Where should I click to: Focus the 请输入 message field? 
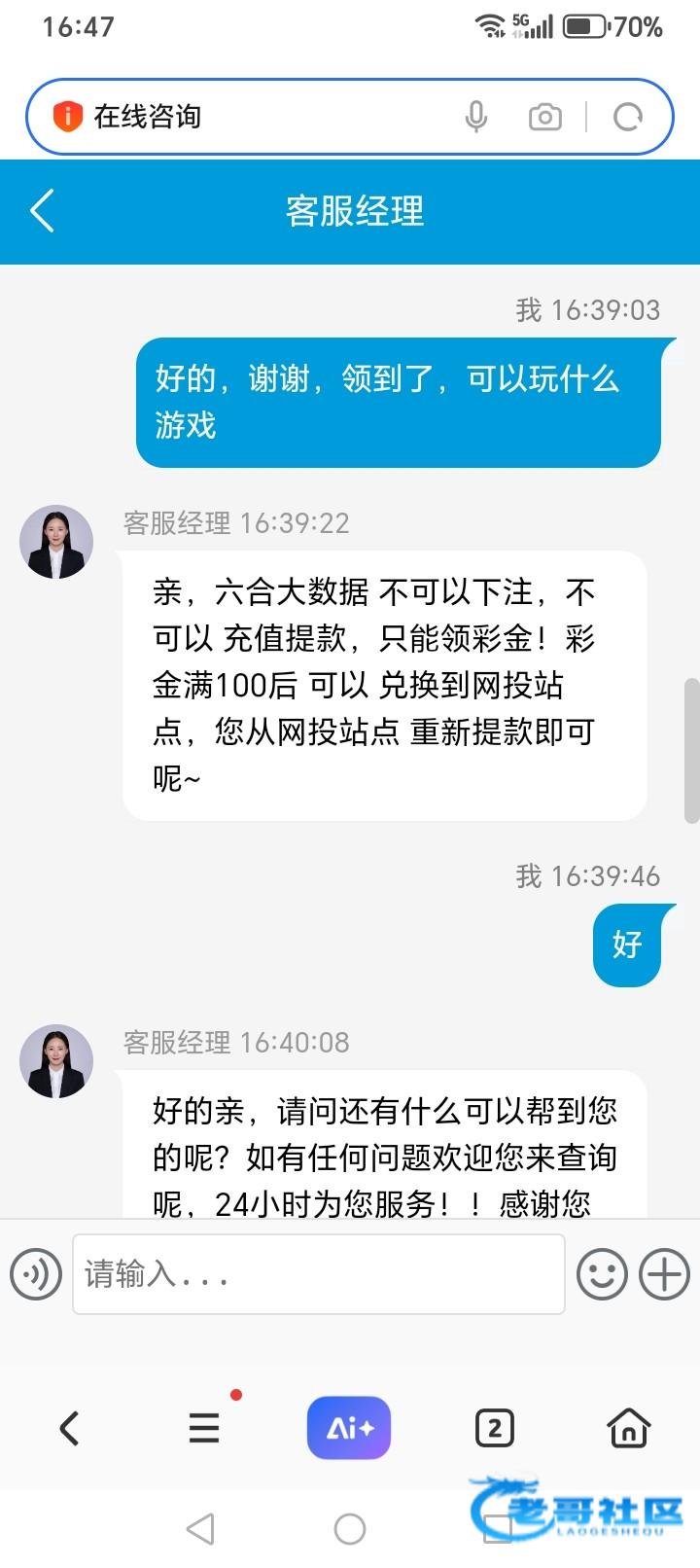(319, 1274)
